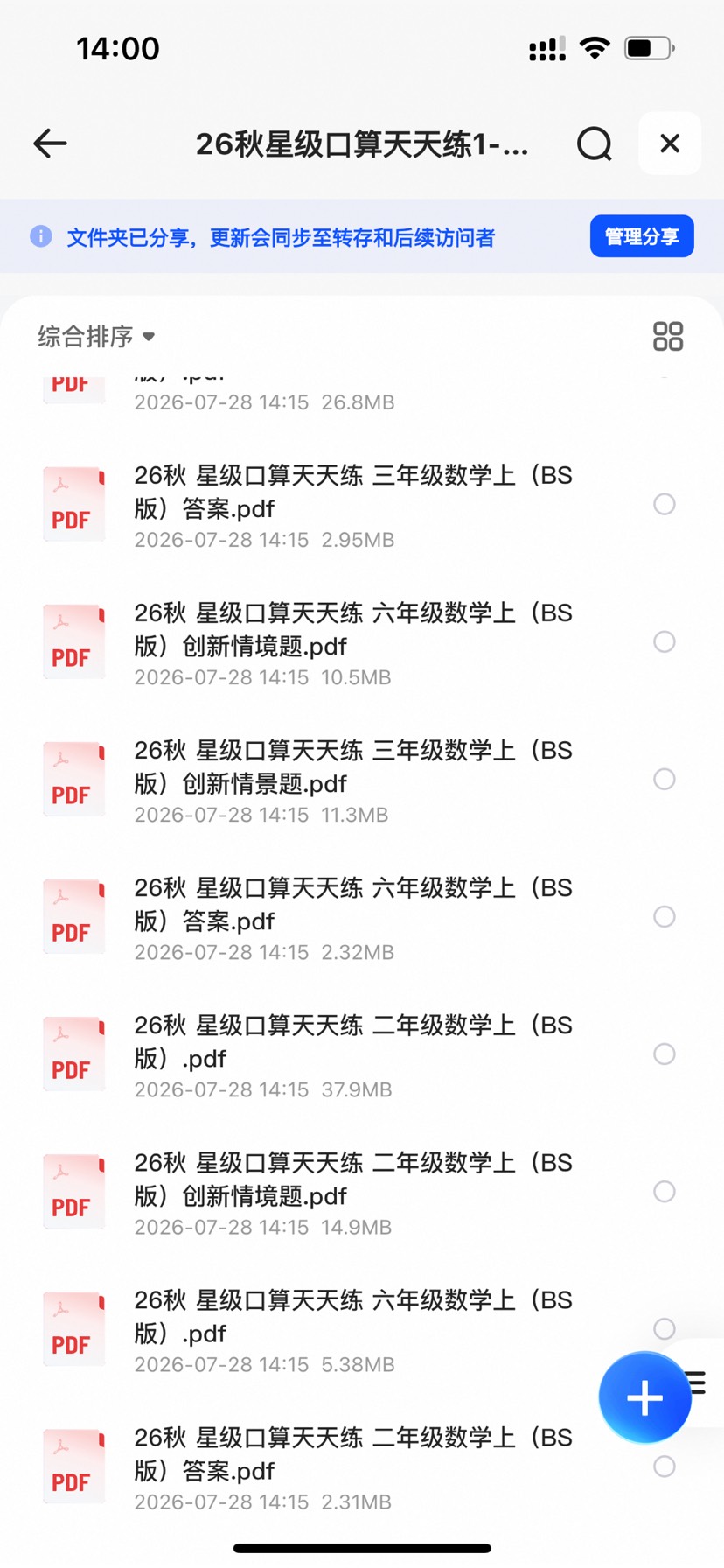
Task: Go back using the top-left arrow
Action: tap(50, 143)
